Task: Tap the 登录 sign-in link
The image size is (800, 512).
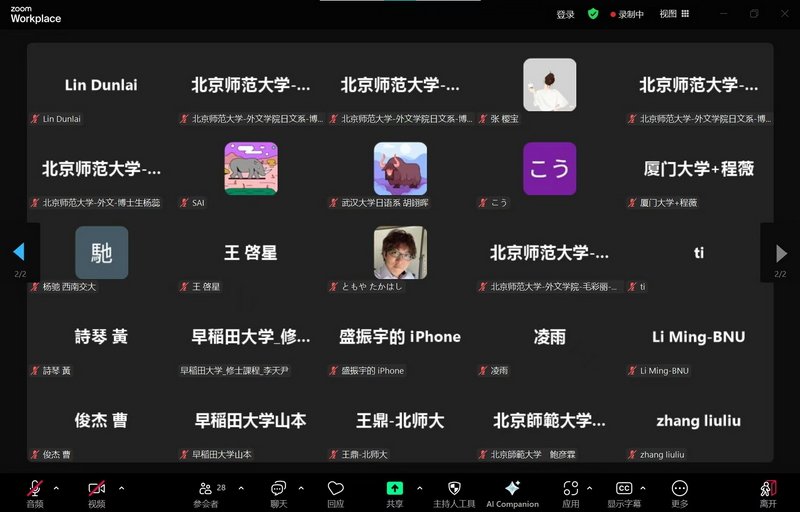Action: (566, 14)
